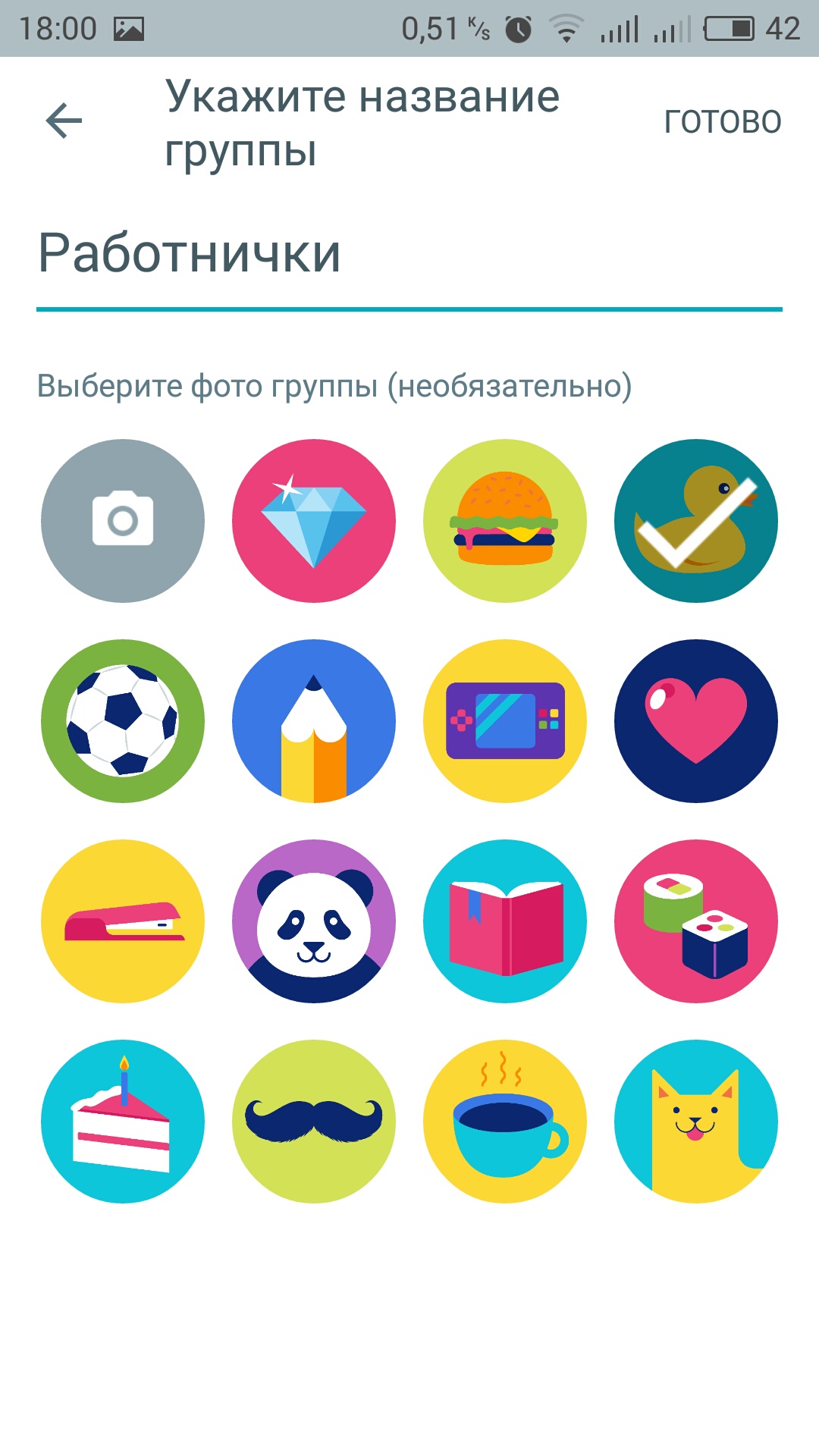This screenshot has width=819, height=1456.
Task: Pick the open book picture
Action: click(x=505, y=921)
